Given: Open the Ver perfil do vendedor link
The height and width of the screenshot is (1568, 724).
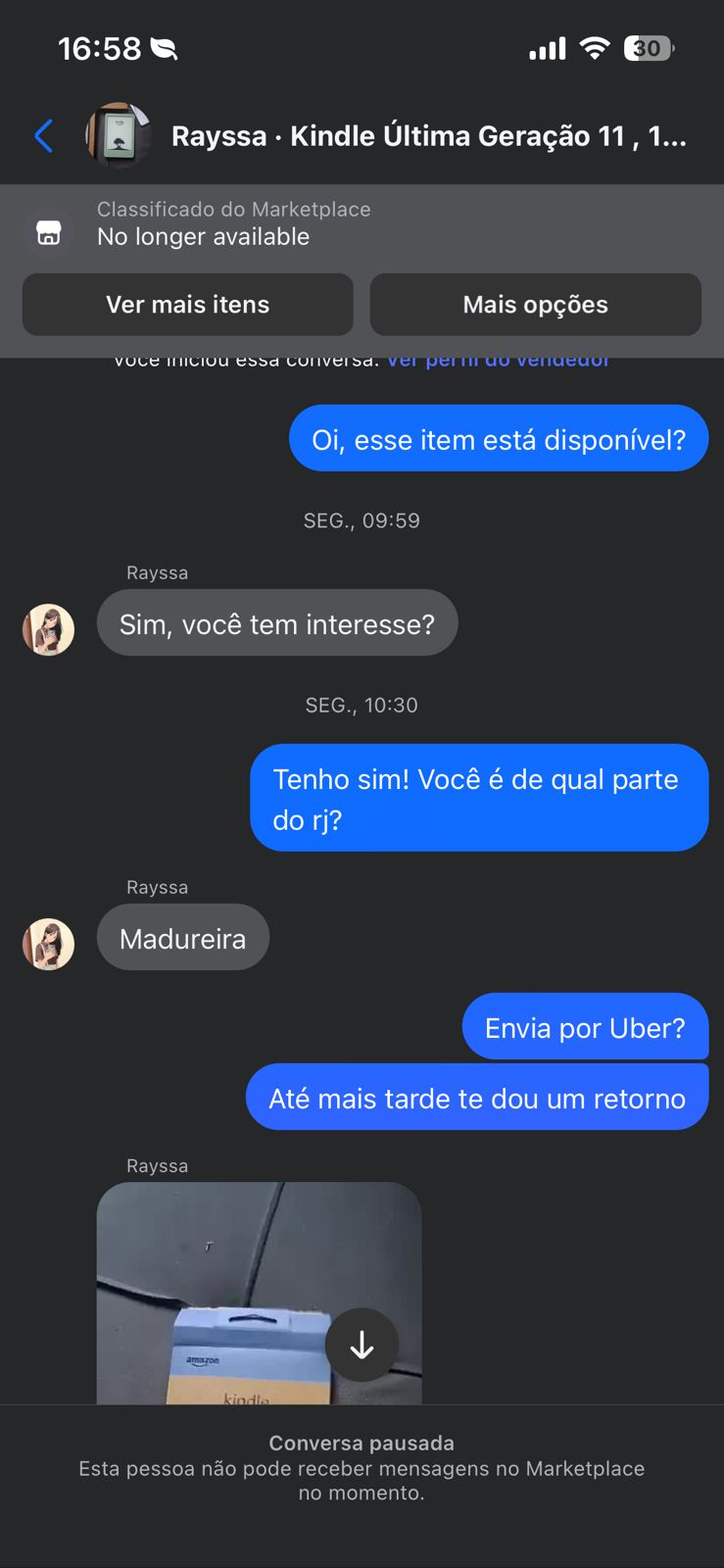Looking at the screenshot, I should [x=498, y=362].
